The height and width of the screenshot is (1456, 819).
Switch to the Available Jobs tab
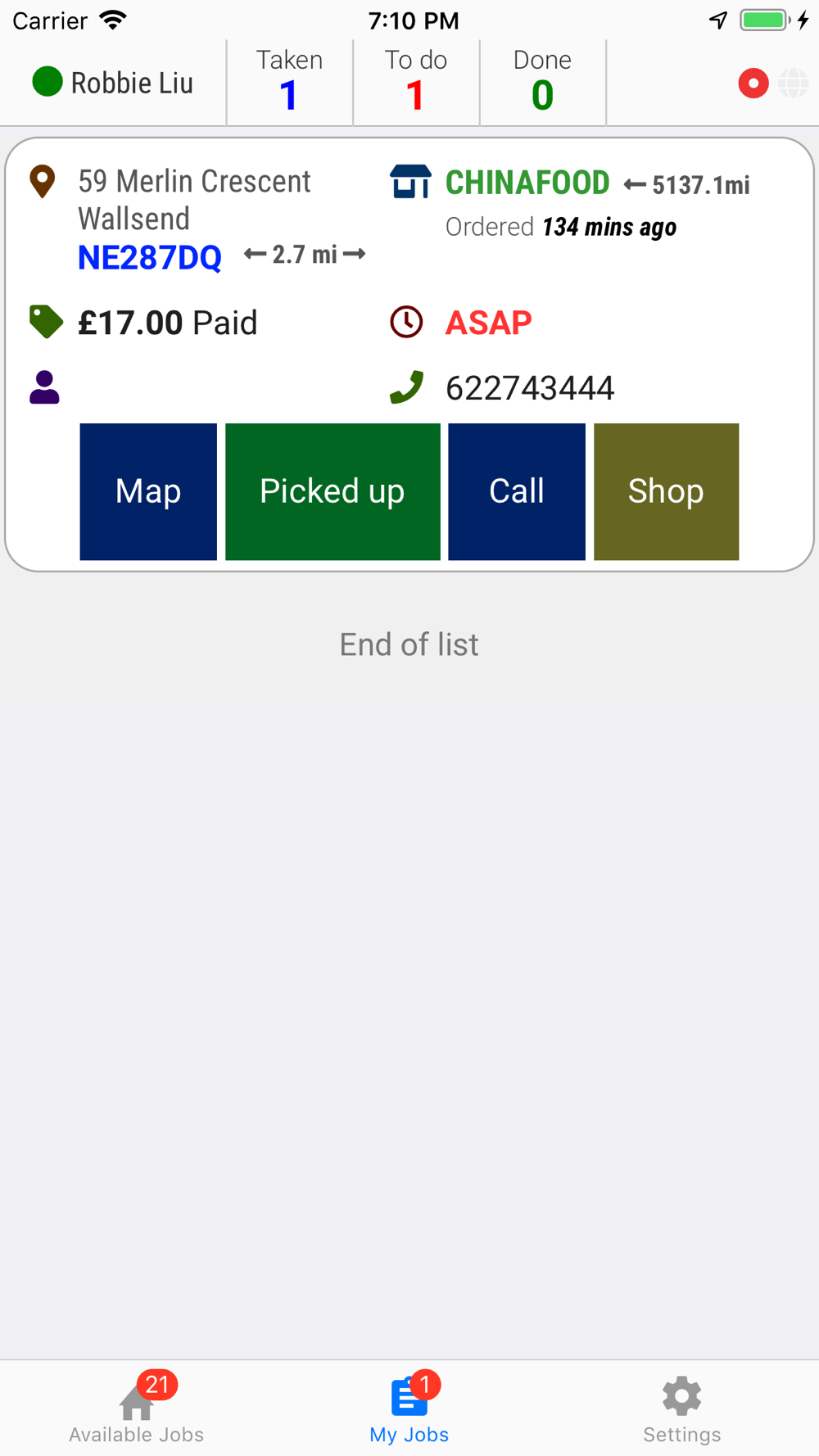[137, 1409]
